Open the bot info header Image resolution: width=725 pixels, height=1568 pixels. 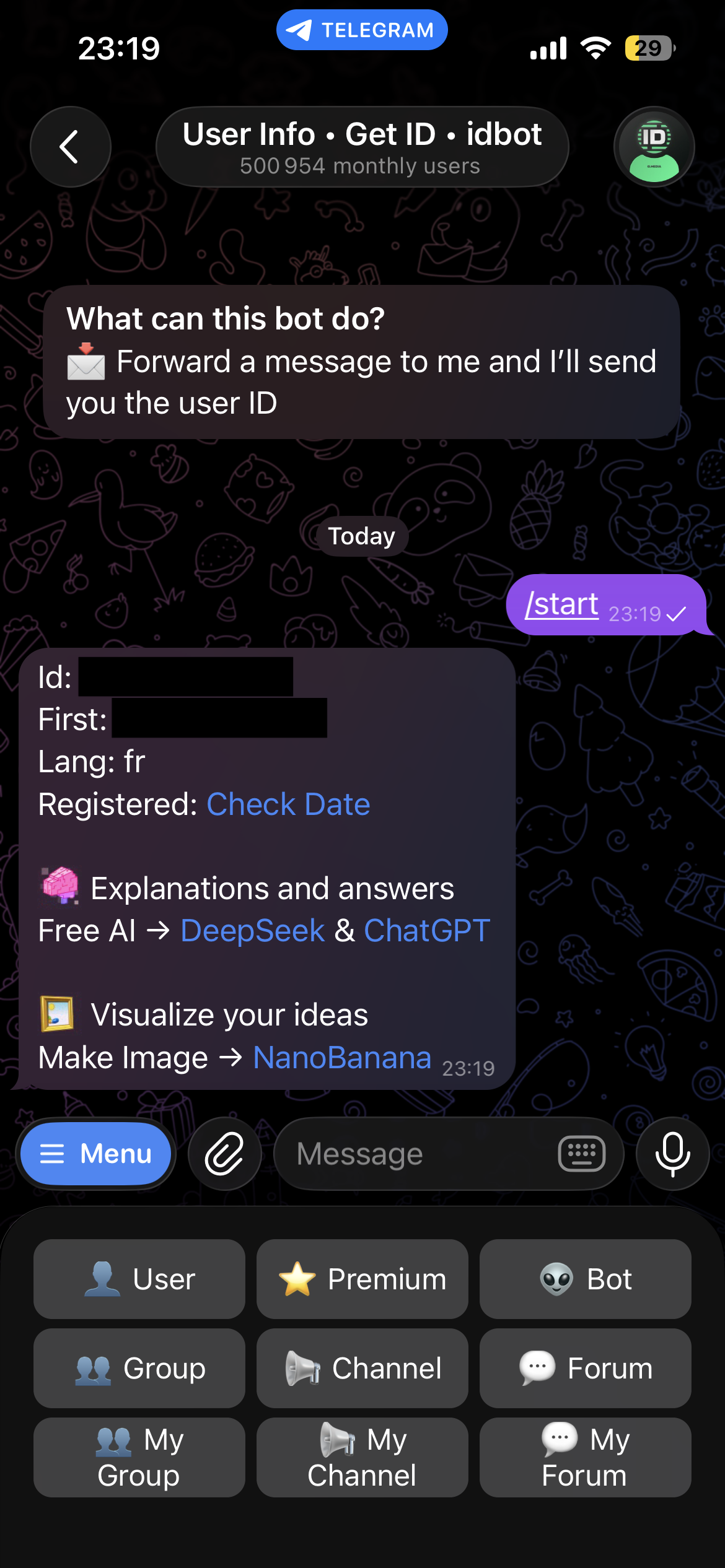click(x=362, y=147)
